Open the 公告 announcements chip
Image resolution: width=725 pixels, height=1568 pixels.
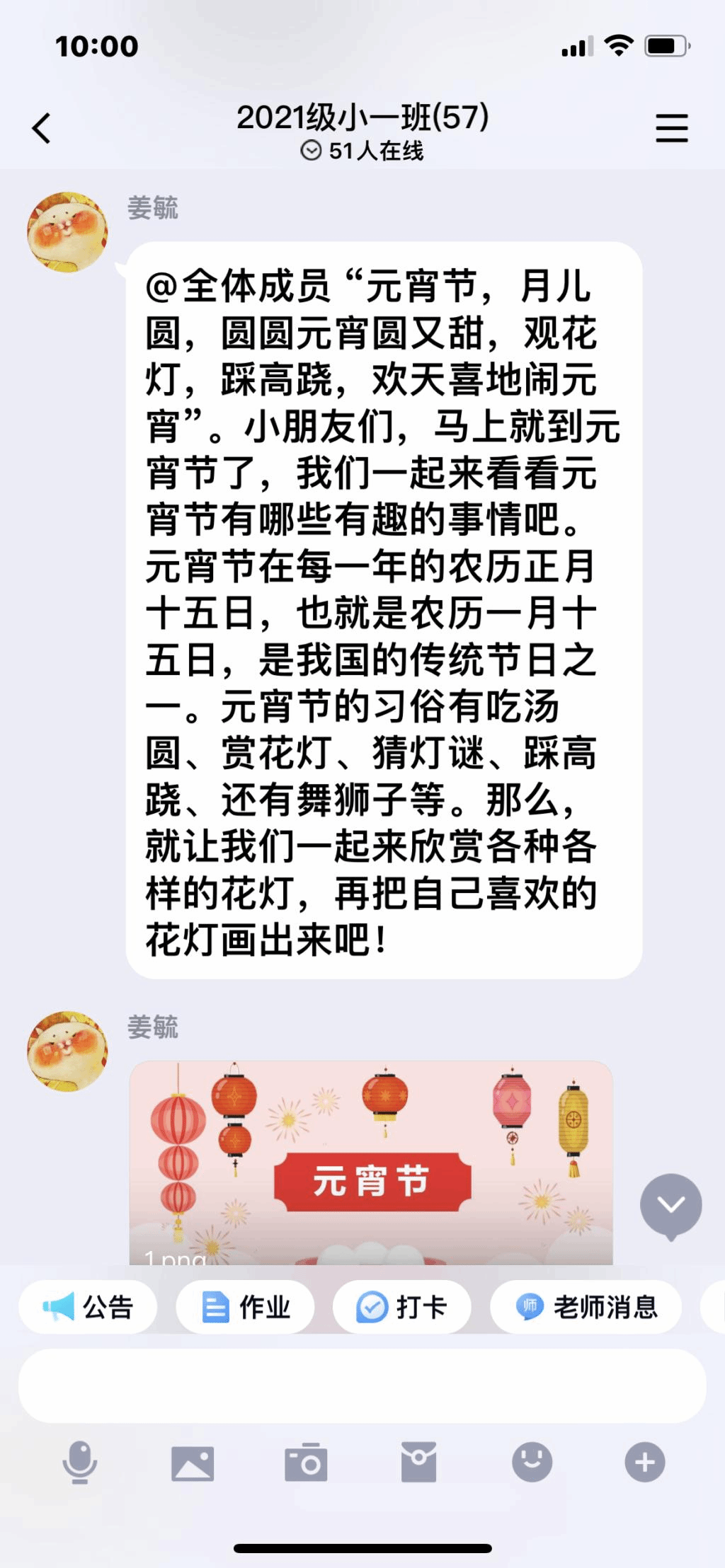click(x=88, y=1307)
